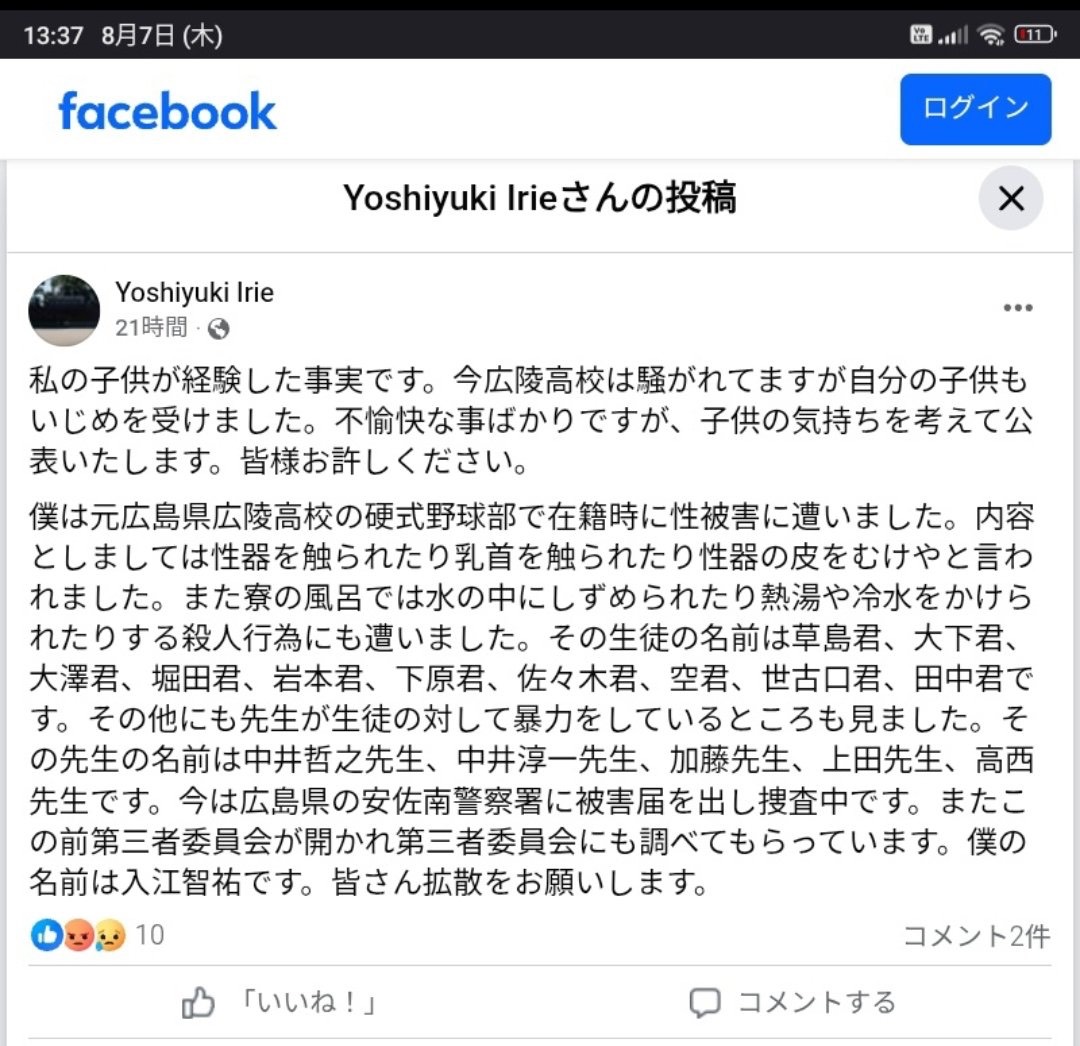
Task: Tap the facebook logo in the header
Action: click(167, 110)
